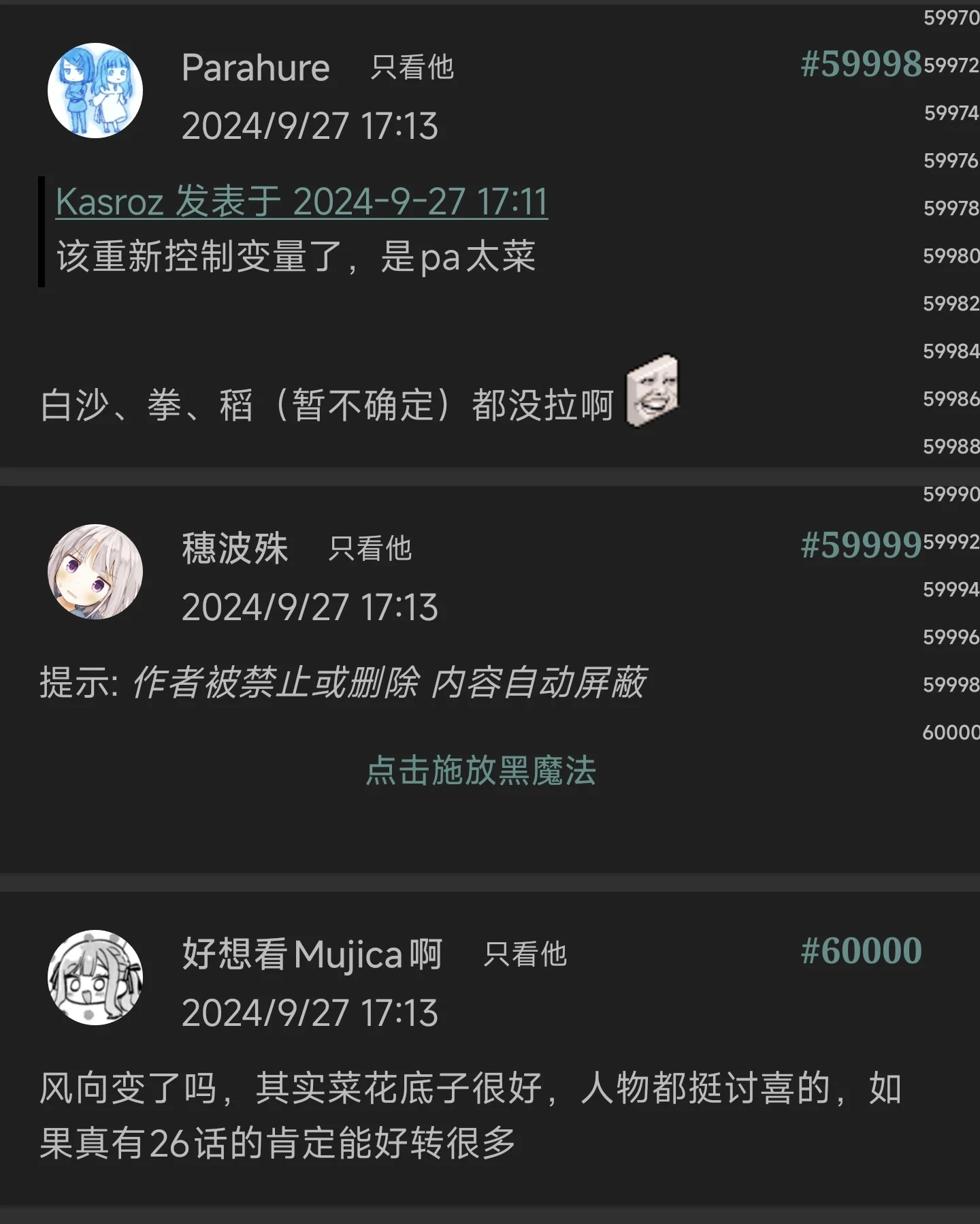980x1224 pixels.
Task: Open 好想看Mujica啊's username link
Action: (312, 954)
